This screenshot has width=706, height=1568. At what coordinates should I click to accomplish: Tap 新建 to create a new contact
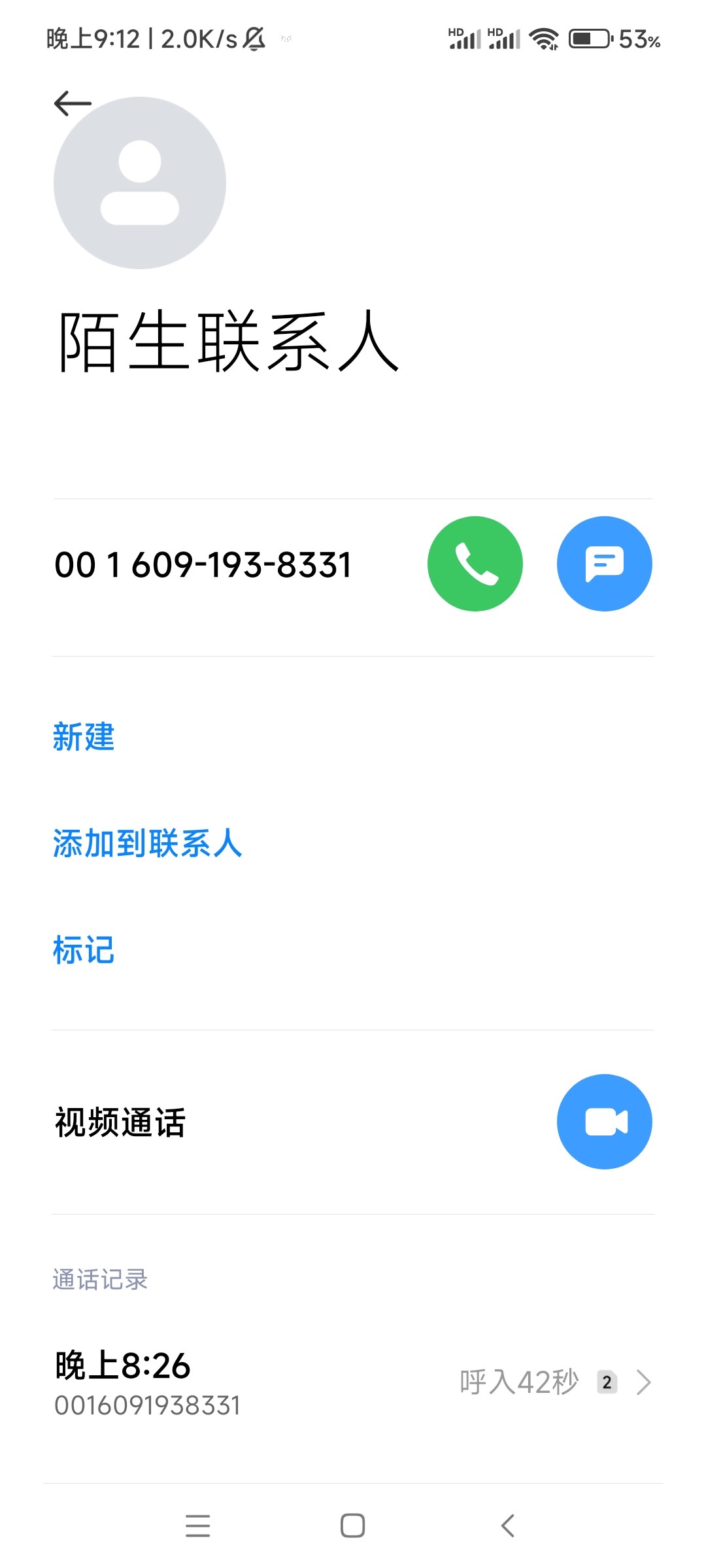pos(84,737)
